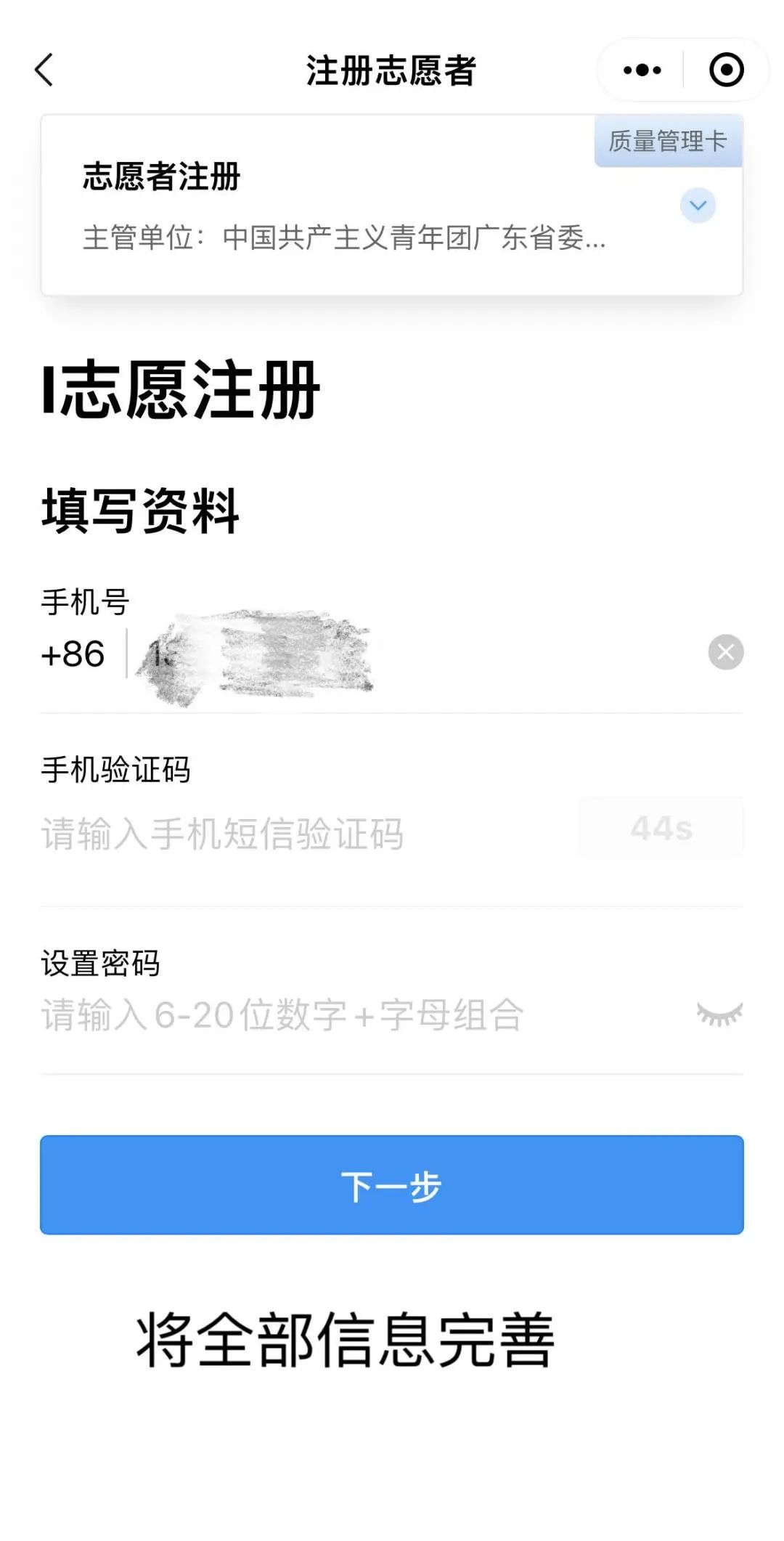
Task: Focus the 手机验证码 input field
Action: tap(305, 834)
